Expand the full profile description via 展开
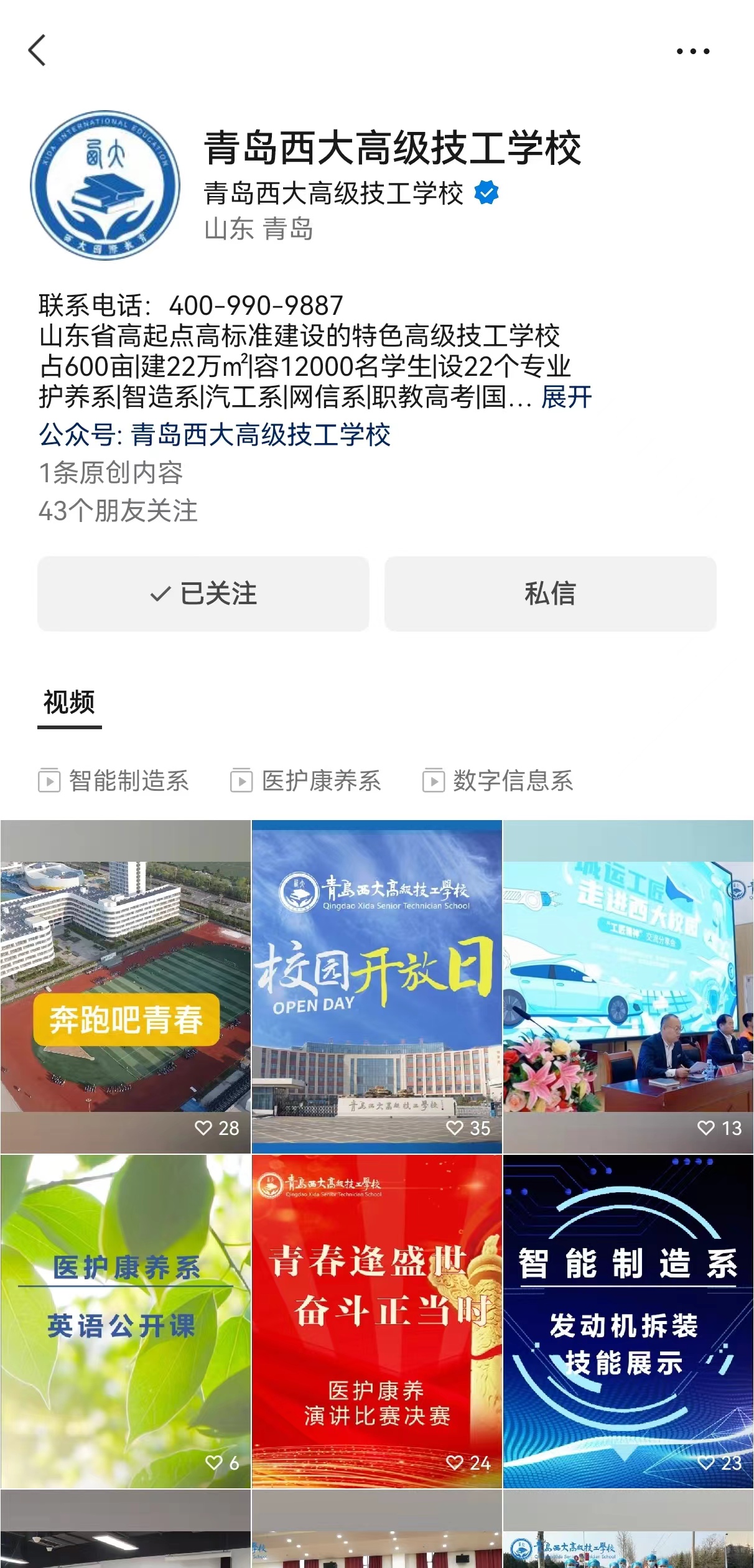The image size is (754, 1568). pos(566,397)
